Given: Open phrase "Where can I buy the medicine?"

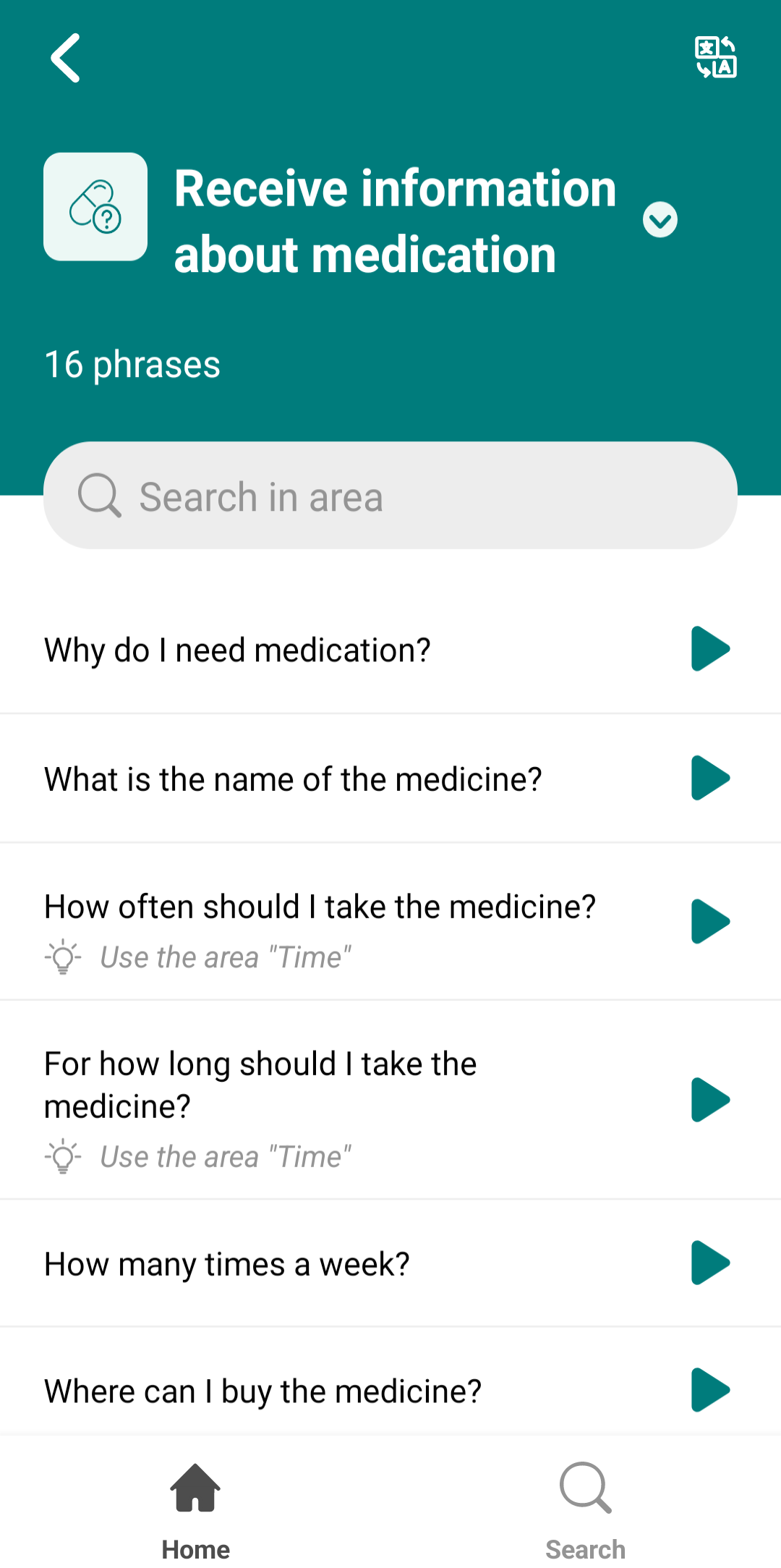Looking at the screenshot, I should point(263,1390).
